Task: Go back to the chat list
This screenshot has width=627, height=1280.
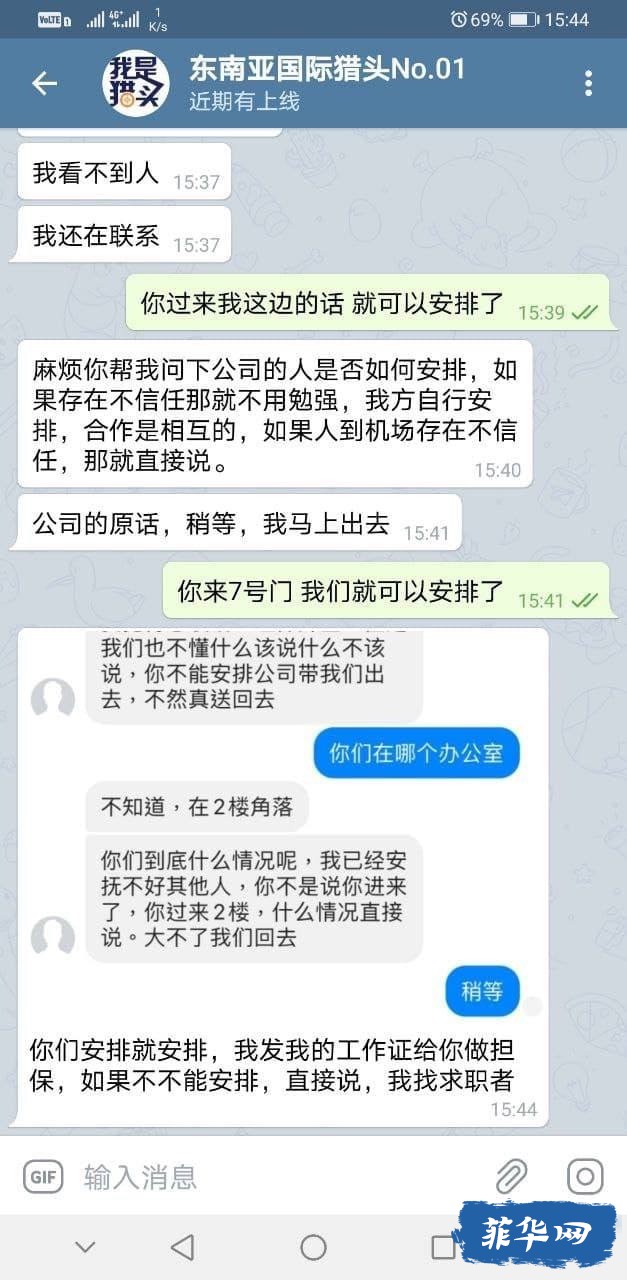Action: pyautogui.click(x=45, y=84)
